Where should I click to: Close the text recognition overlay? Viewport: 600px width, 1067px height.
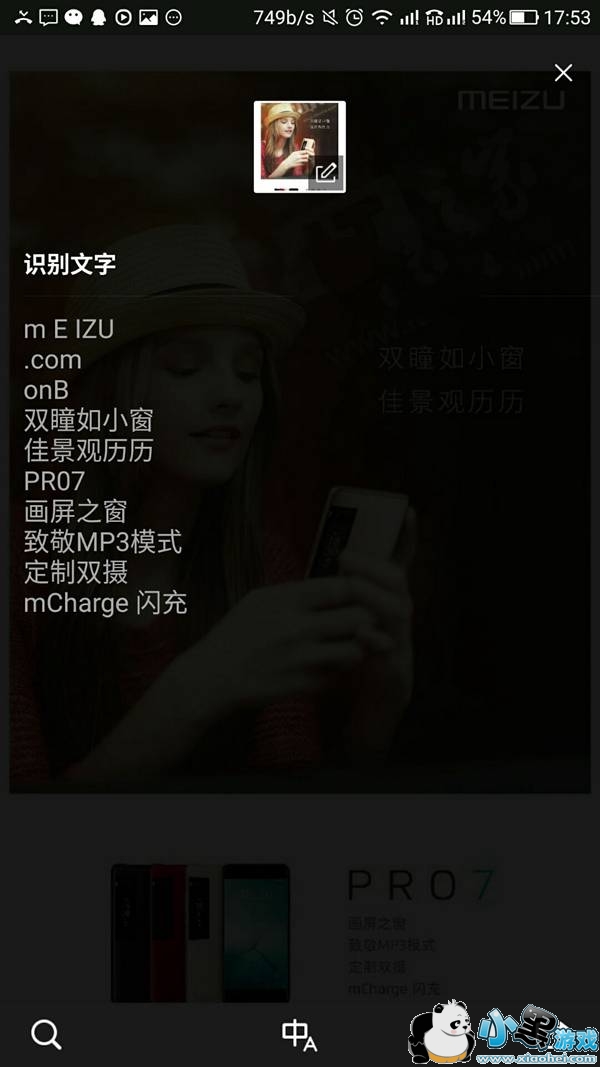563,72
